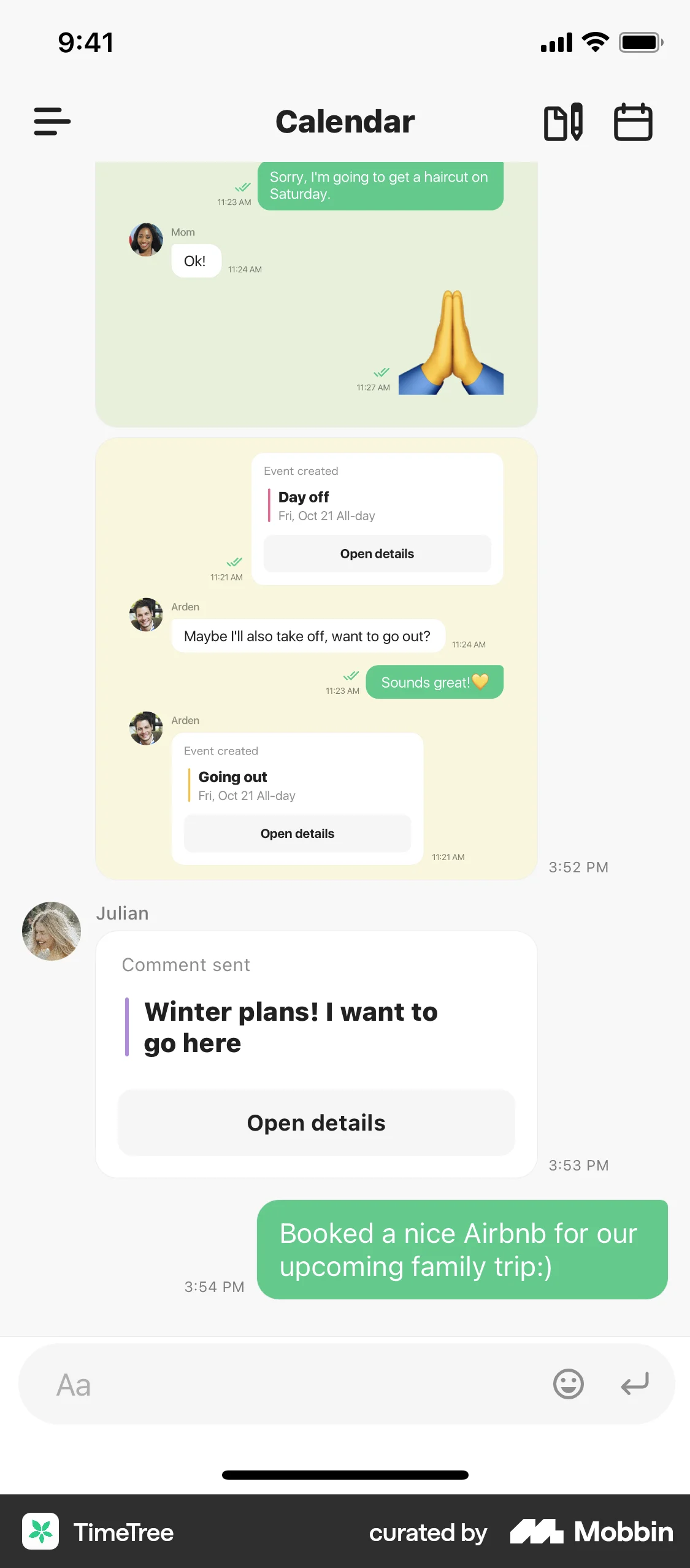690x1568 pixels.
Task: Tap Arden's take off question message
Action: [x=307, y=636]
